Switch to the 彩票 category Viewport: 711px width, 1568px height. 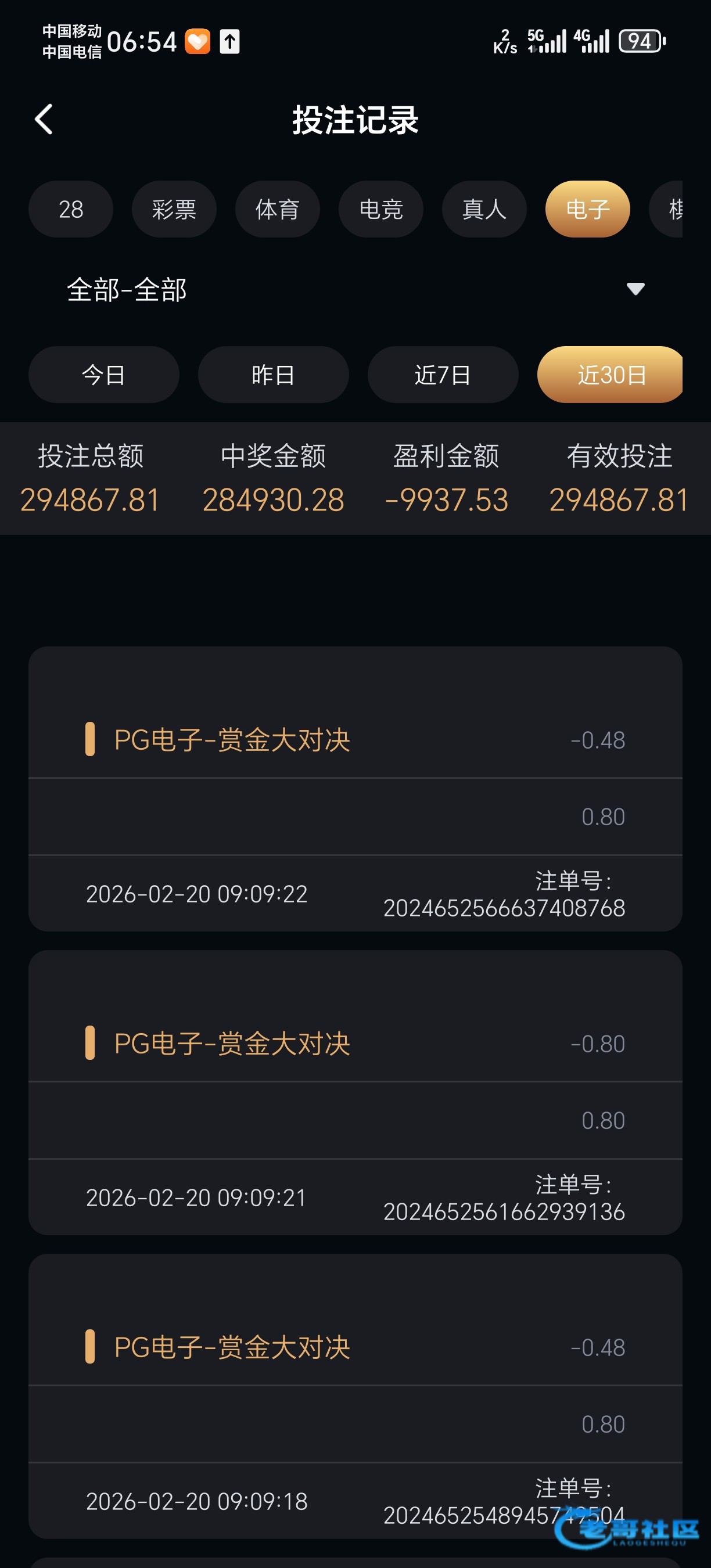coord(174,210)
